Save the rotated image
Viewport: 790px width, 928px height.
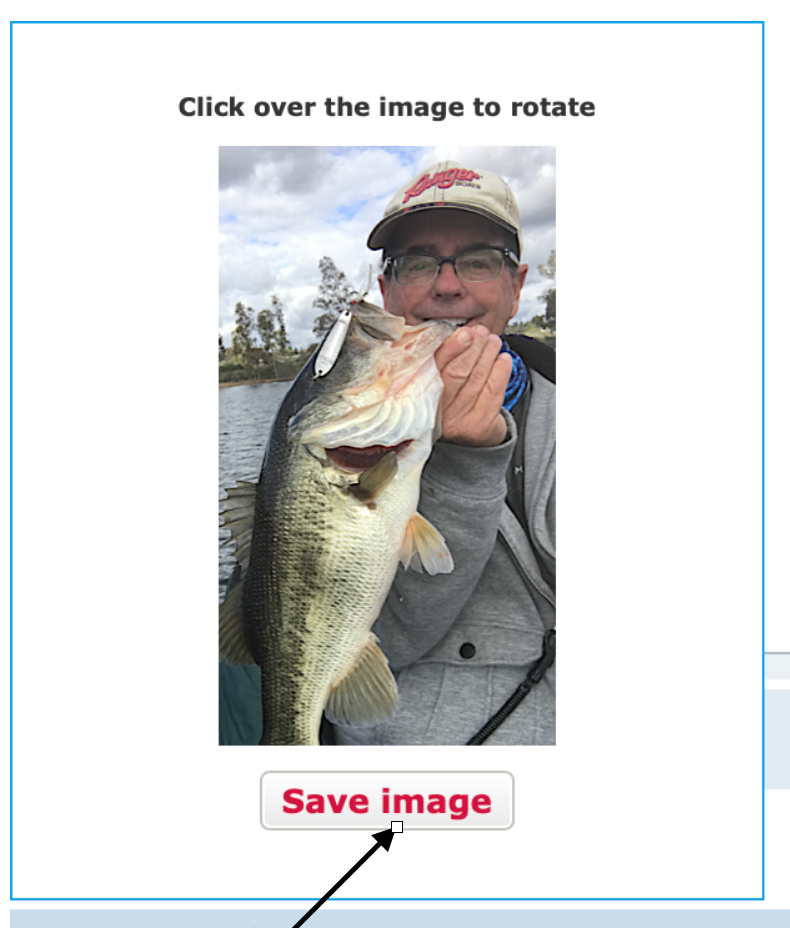pos(387,800)
